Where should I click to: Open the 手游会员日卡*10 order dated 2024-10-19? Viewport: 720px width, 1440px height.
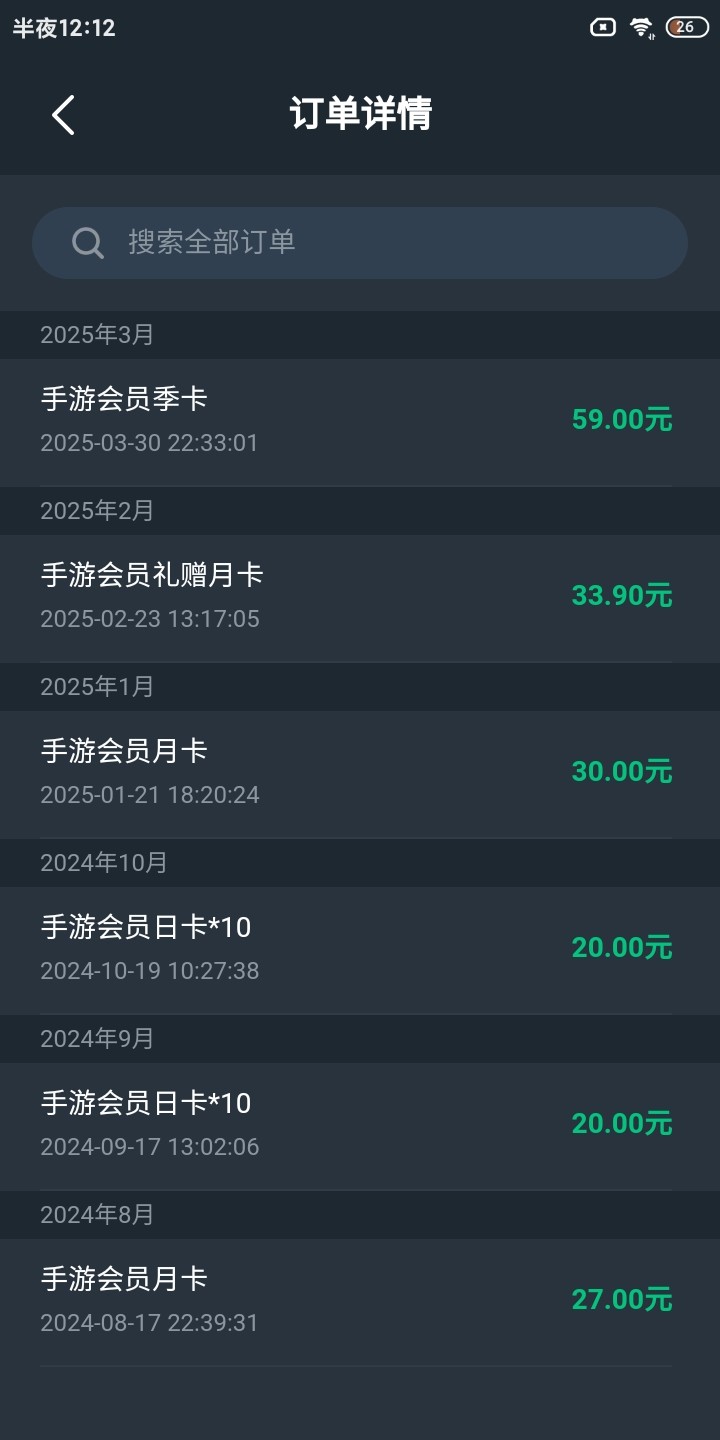tap(360, 950)
